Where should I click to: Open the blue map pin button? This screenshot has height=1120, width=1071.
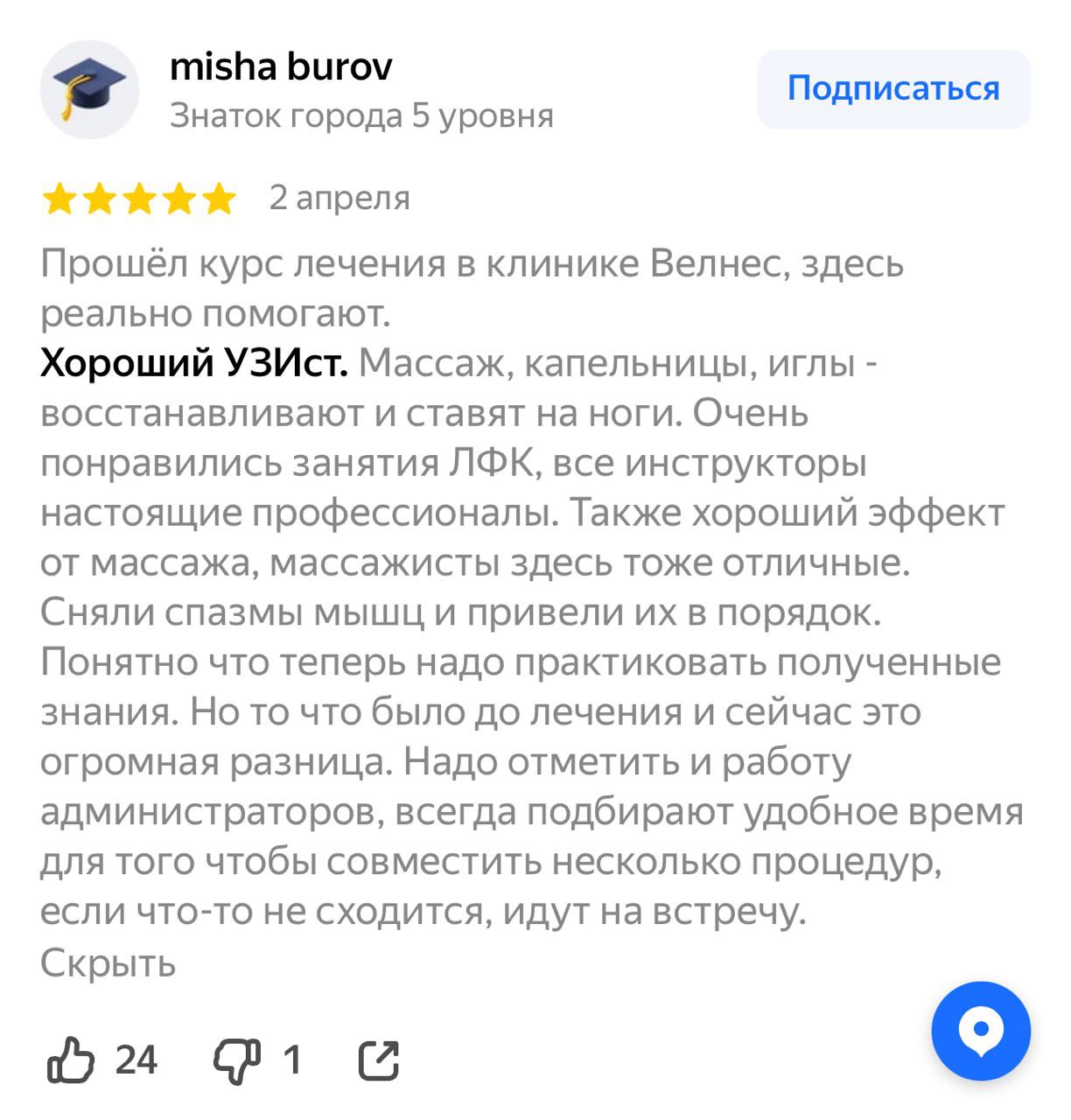980,1031
